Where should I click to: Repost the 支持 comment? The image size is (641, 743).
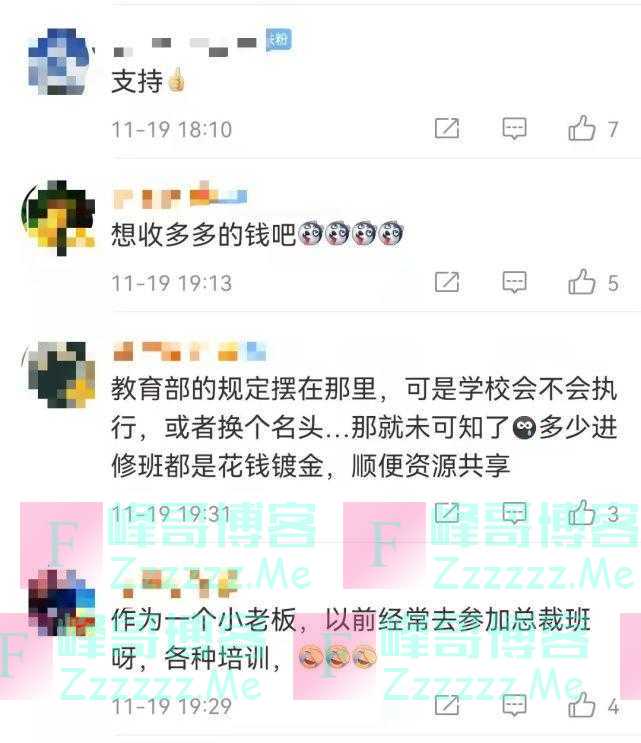point(447,129)
